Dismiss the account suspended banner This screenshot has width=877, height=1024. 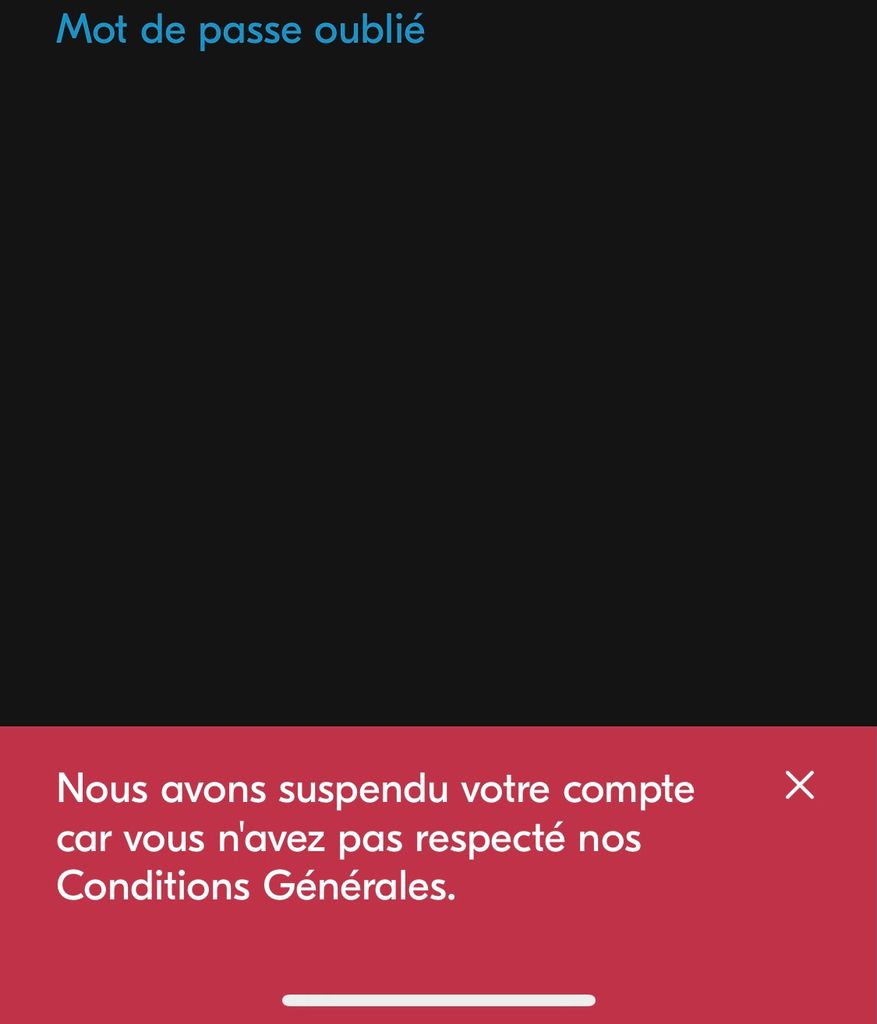[799, 786]
